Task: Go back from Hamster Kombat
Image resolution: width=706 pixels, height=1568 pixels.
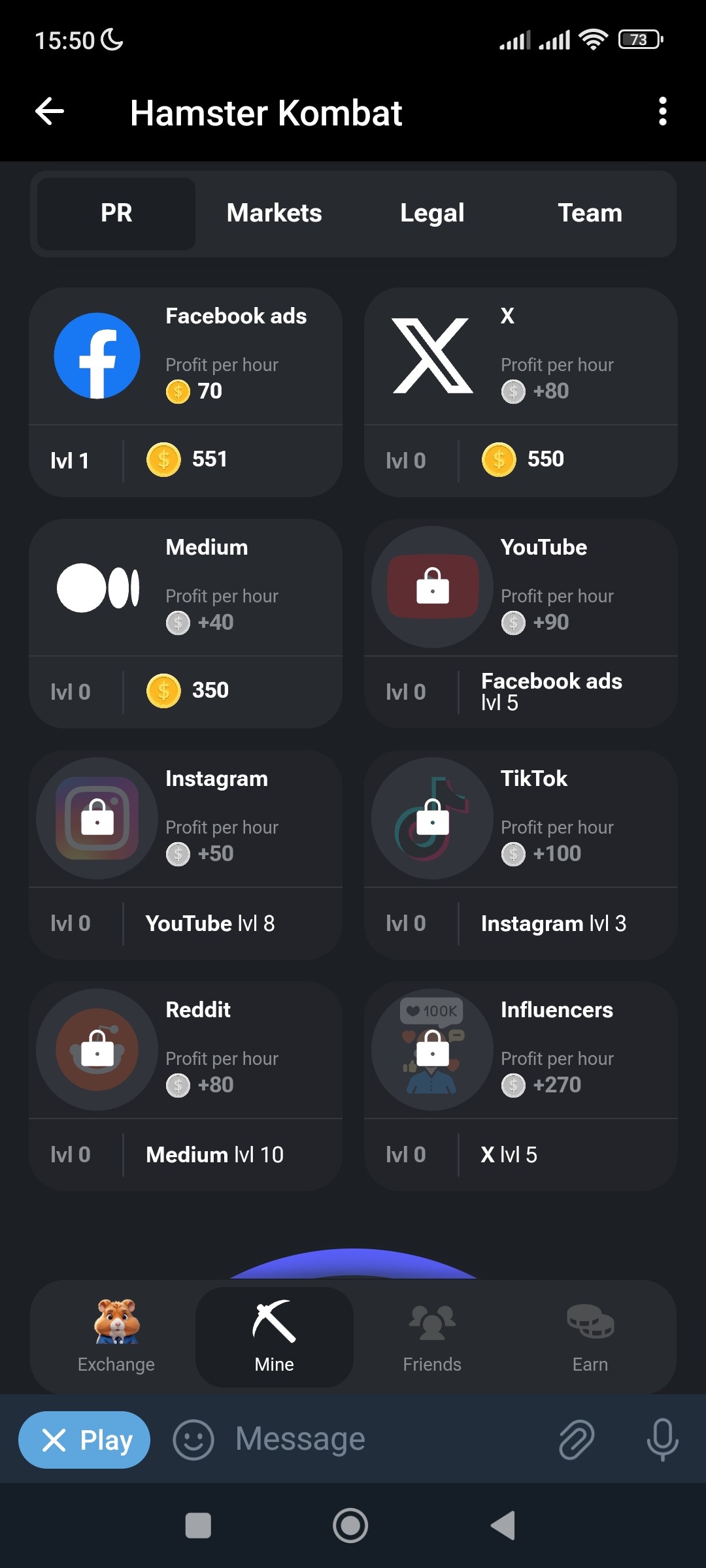Action: pos(50,112)
